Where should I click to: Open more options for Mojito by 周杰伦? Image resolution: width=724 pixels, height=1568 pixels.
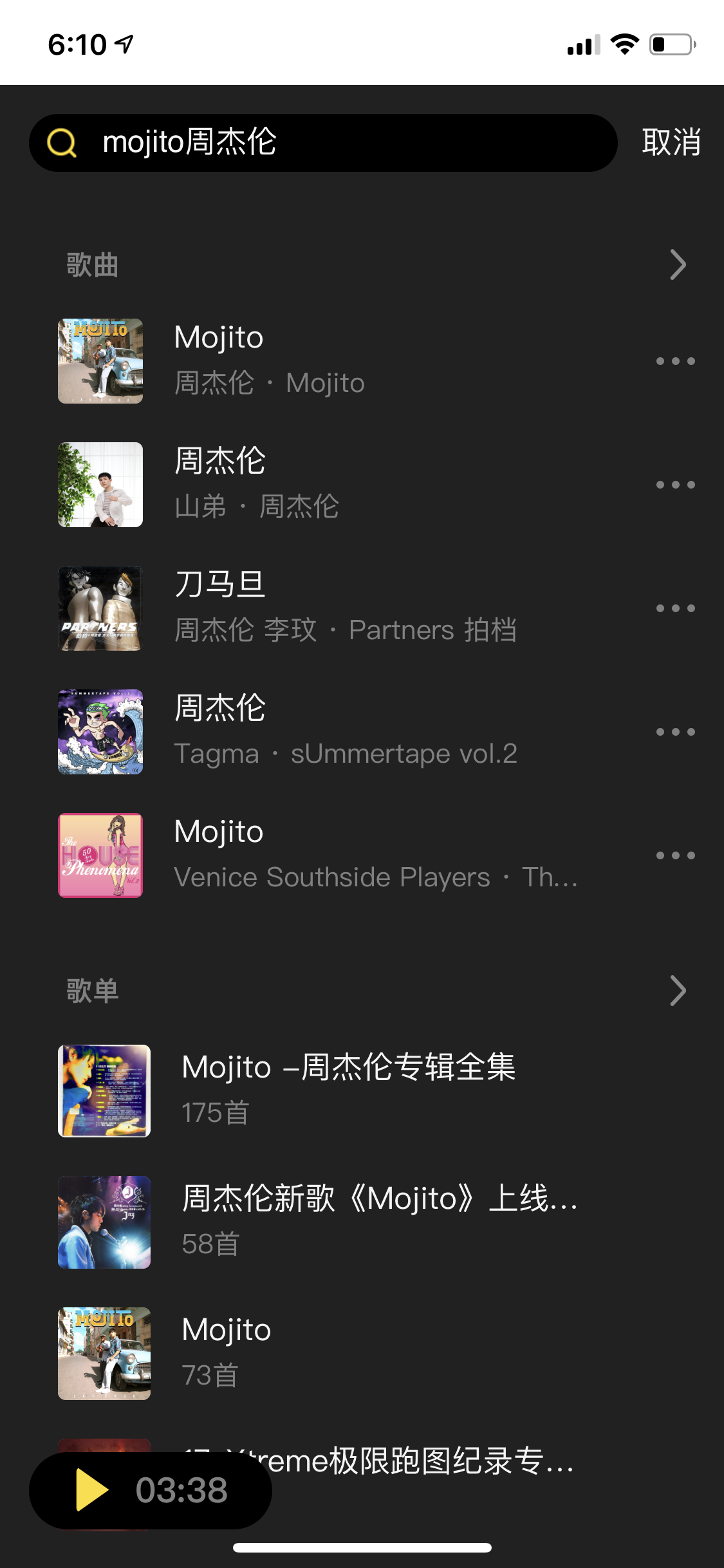click(675, 361)
